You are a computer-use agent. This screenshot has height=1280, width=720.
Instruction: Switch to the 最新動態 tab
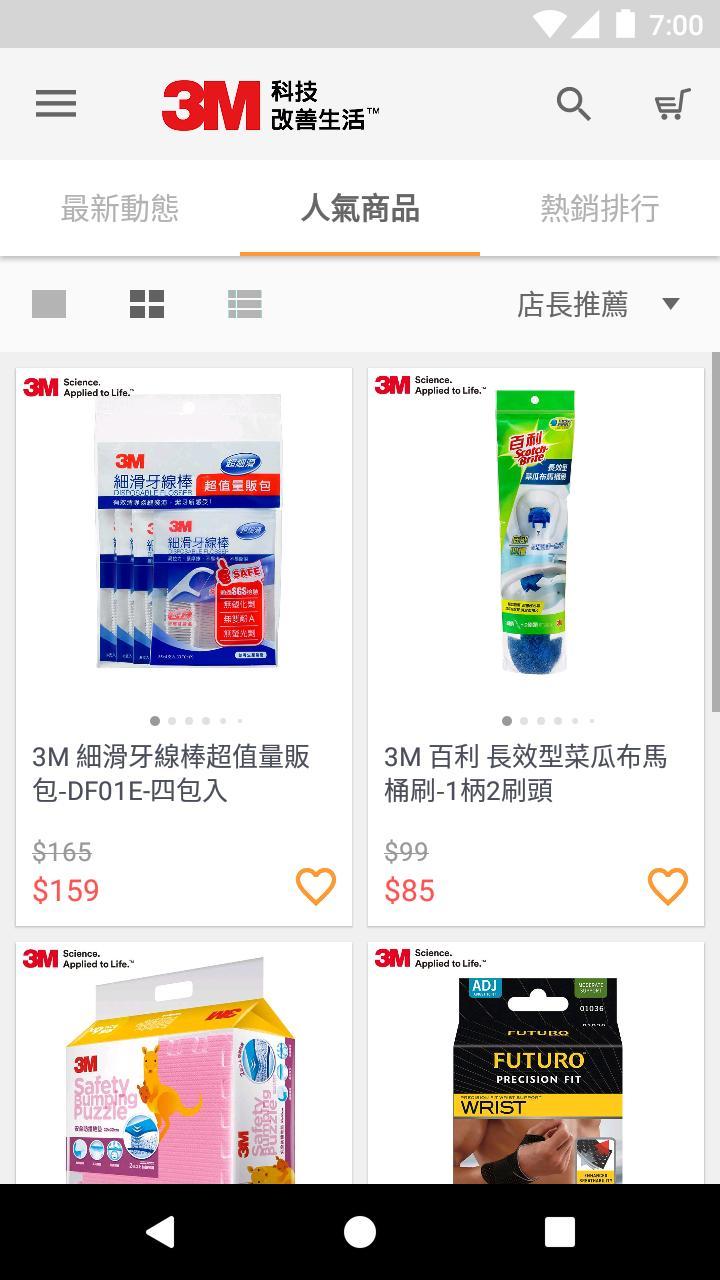click(120, 208)
